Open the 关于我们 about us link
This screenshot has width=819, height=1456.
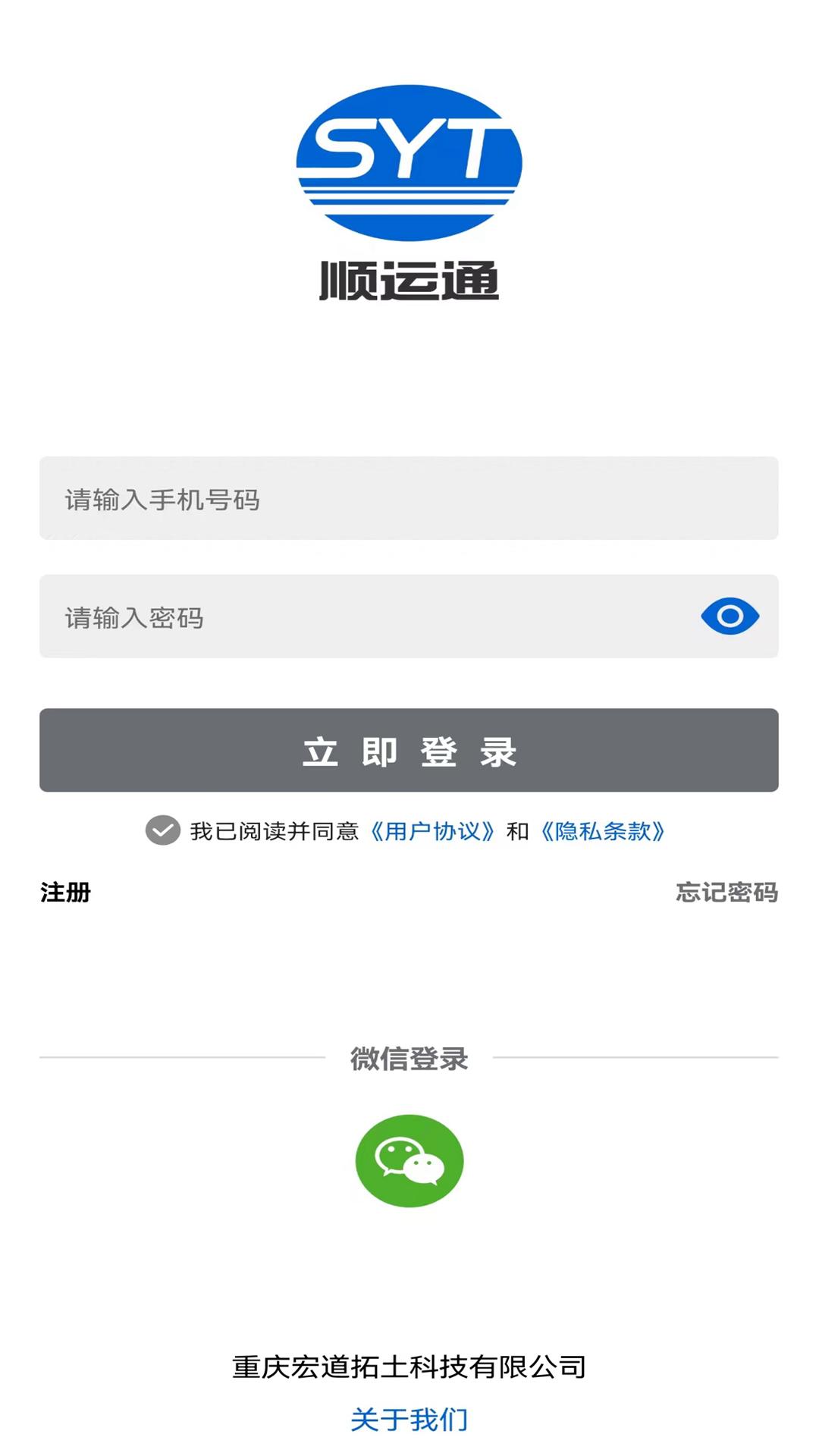point(409,1420)
